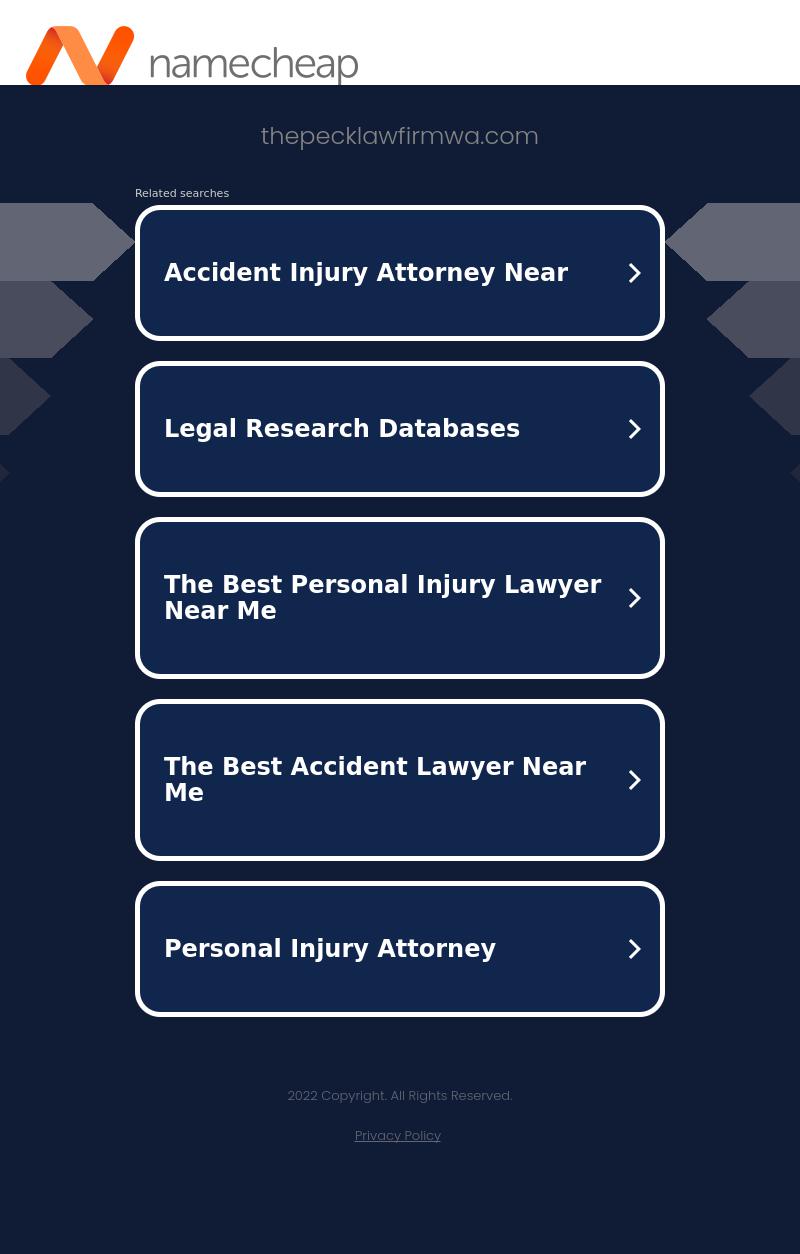Click the chevron on Personal Injury Attorney
The height and width of the screenshot is (1254, 800).
click(634, 948)
